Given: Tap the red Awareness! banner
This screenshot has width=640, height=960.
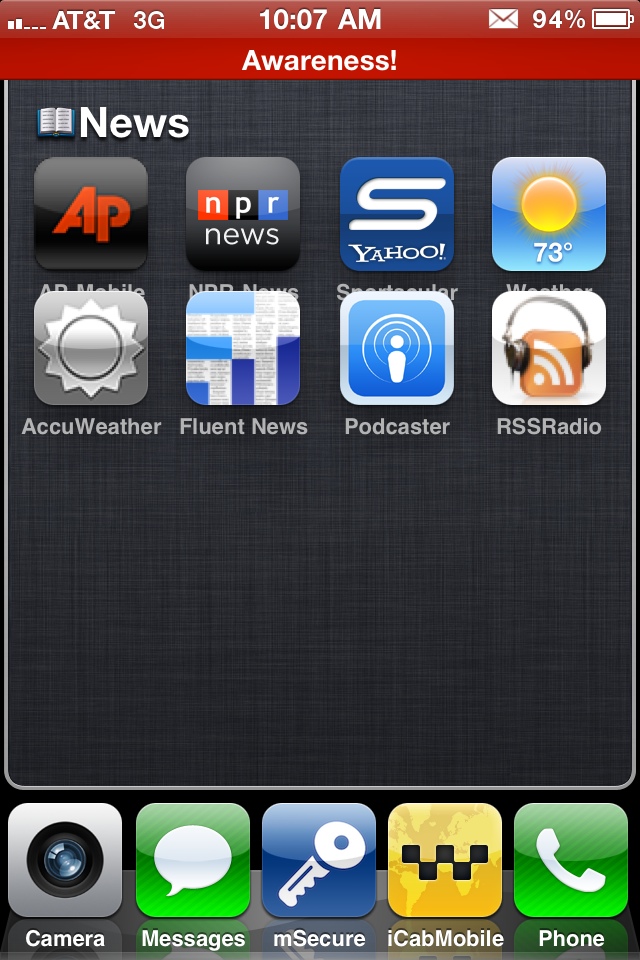Looking at the screenshot, I should point(320,60).
